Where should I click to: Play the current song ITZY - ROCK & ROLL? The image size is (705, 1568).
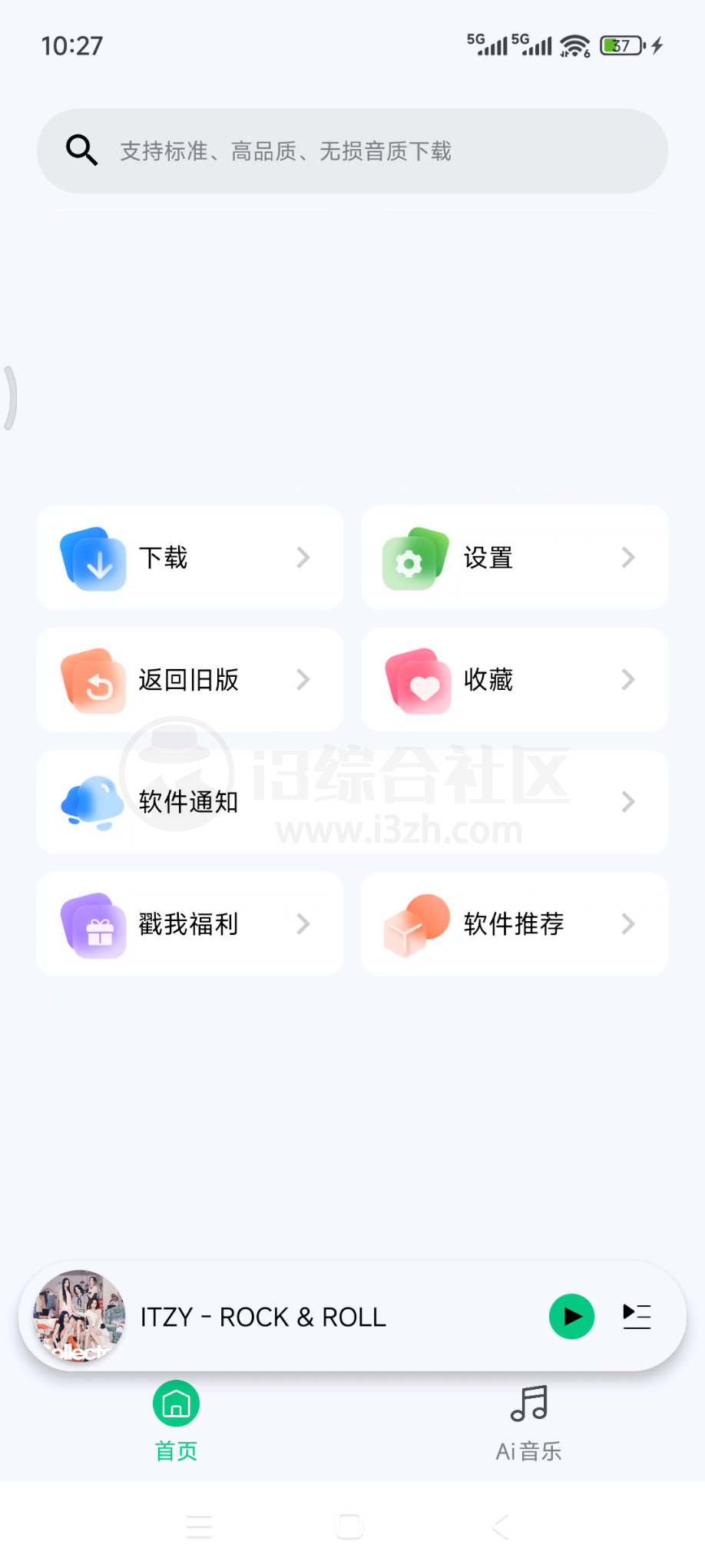[x=571, y=1316]
